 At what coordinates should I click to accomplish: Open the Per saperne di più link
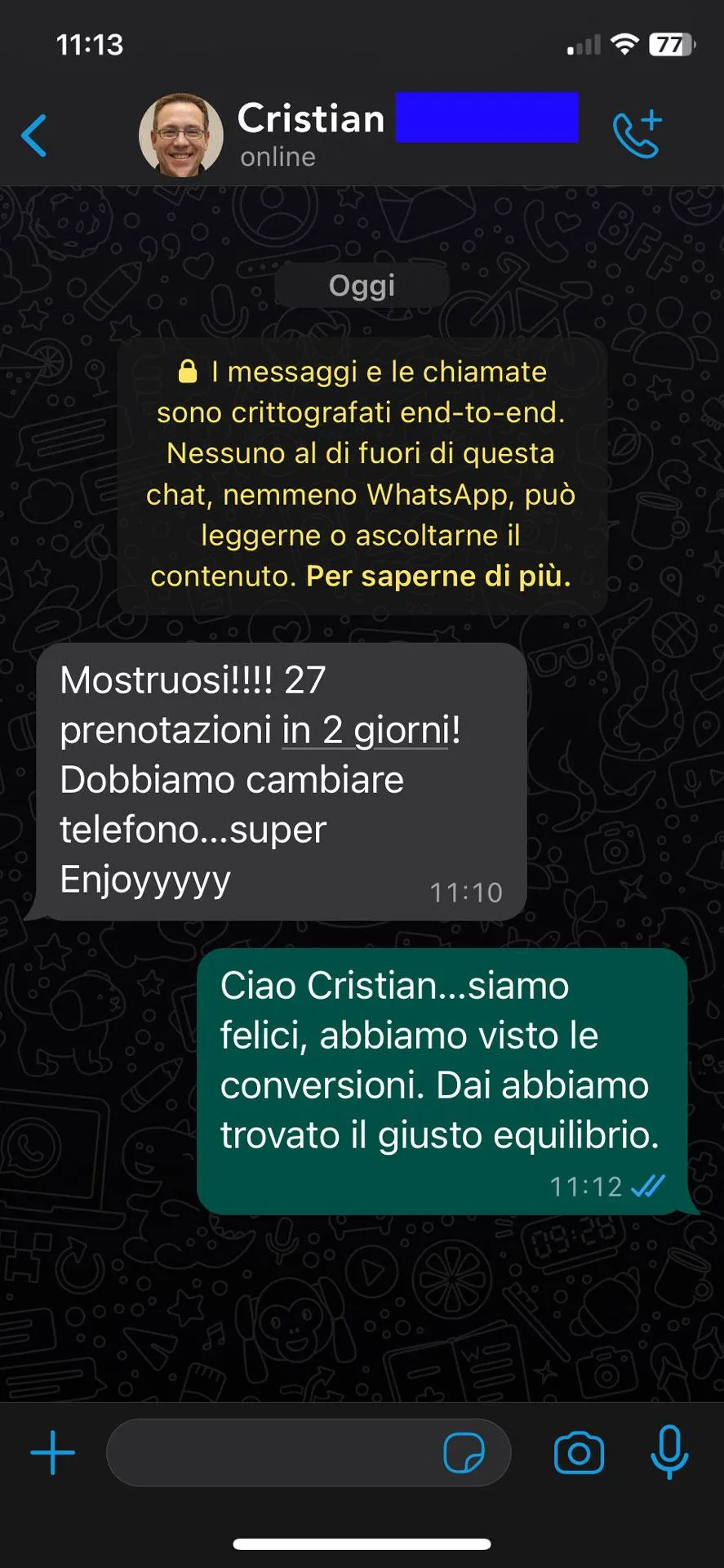[x=438, y=577]
